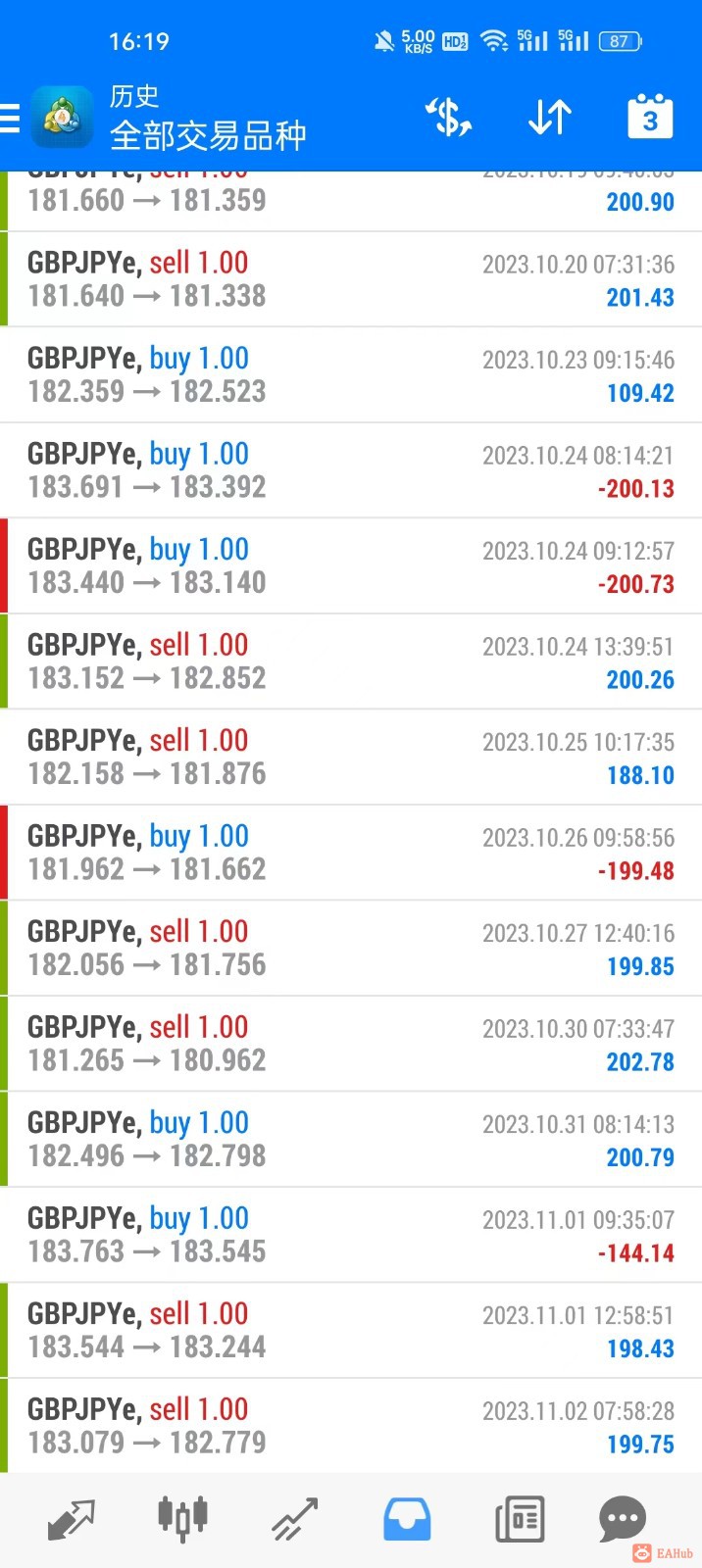Image resolution: width=702 pixels, height=1568 pixels.
Task: Switch to the Trade tab
Action: (294, 1519)
